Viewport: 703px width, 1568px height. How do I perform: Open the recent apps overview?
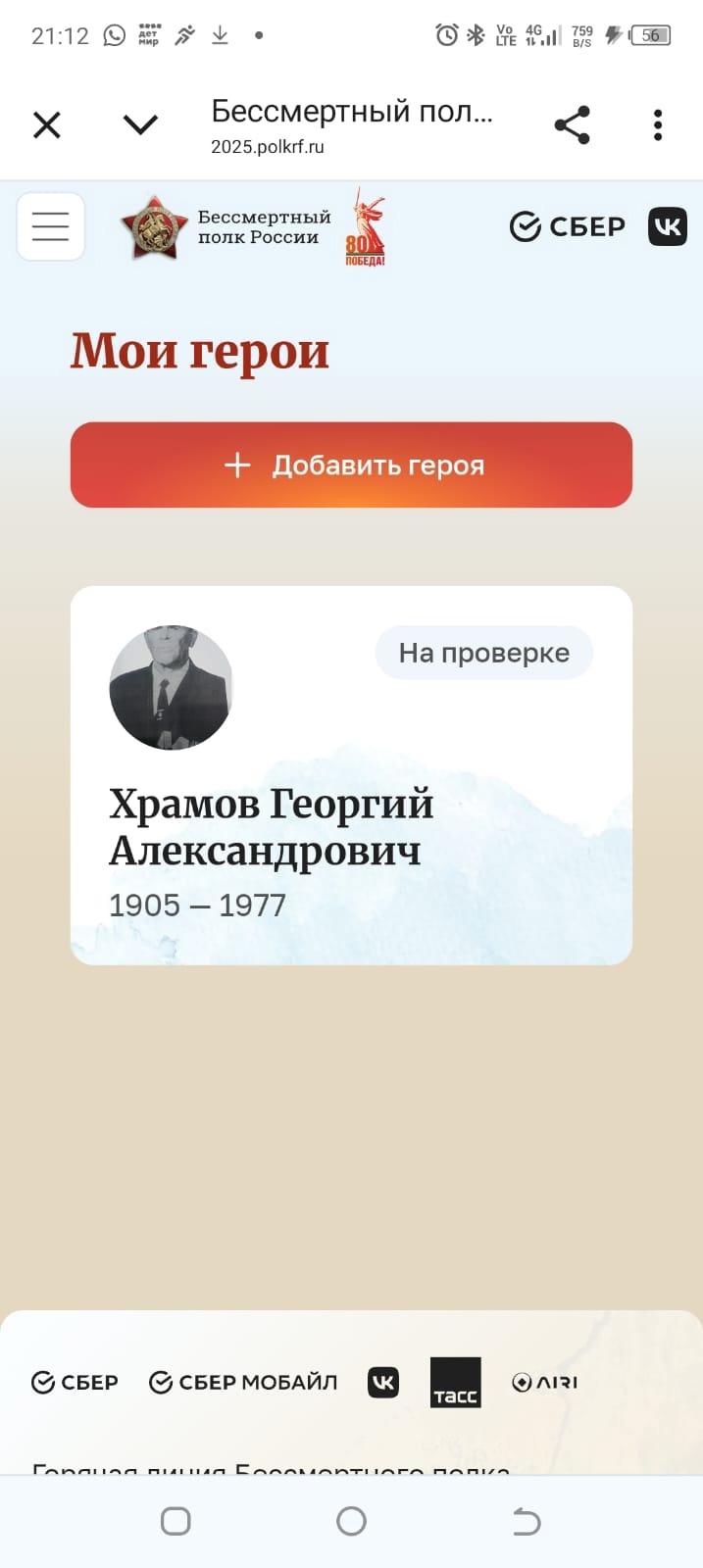pos(176,1521)
